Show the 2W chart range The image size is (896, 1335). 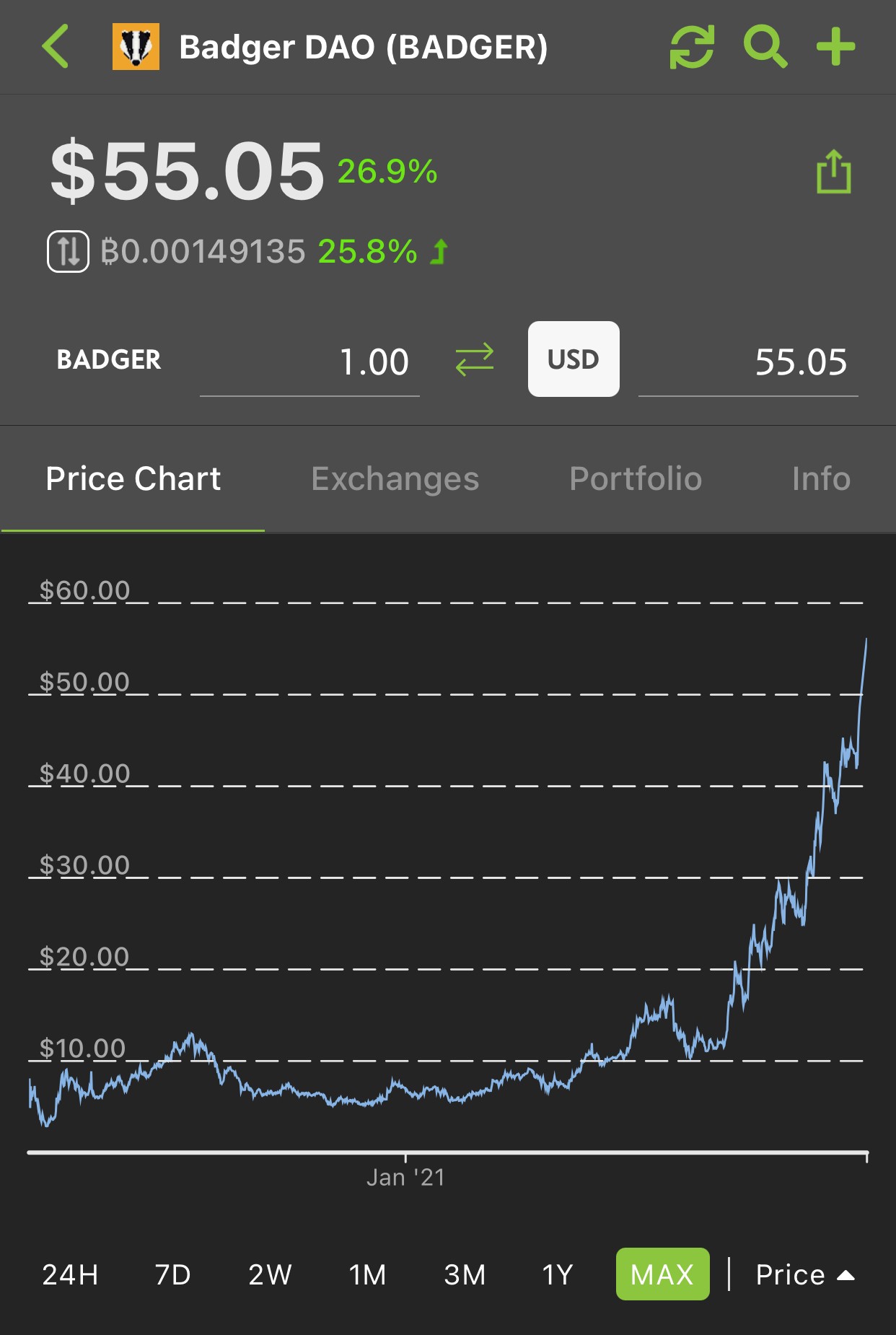(270, 1274)
